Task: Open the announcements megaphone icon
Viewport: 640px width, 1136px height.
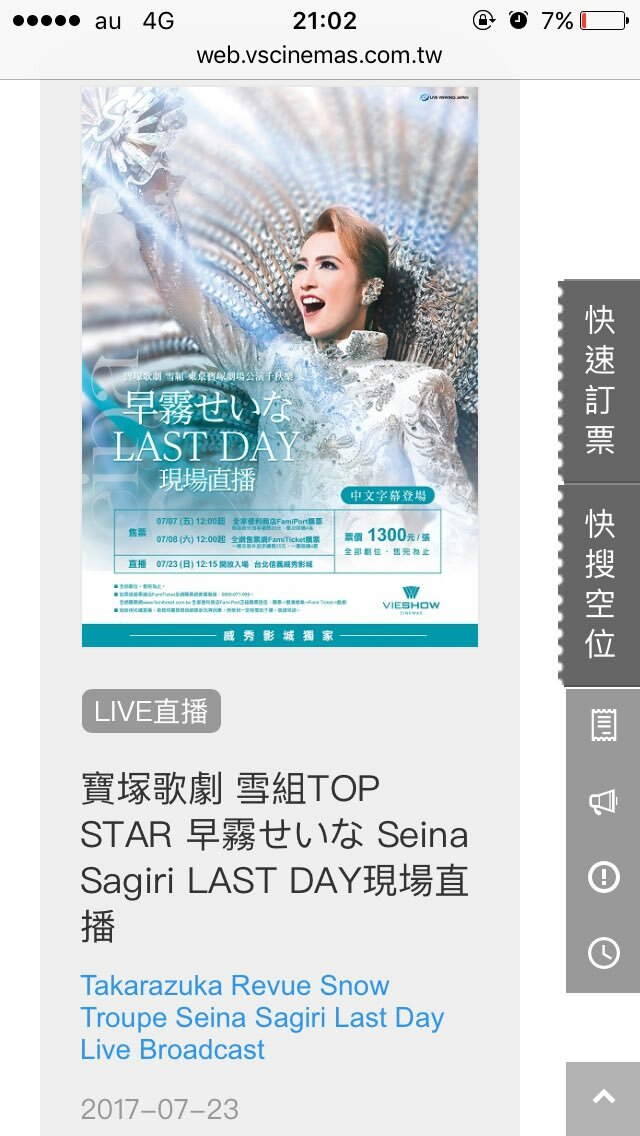Action: click(603, 801)
